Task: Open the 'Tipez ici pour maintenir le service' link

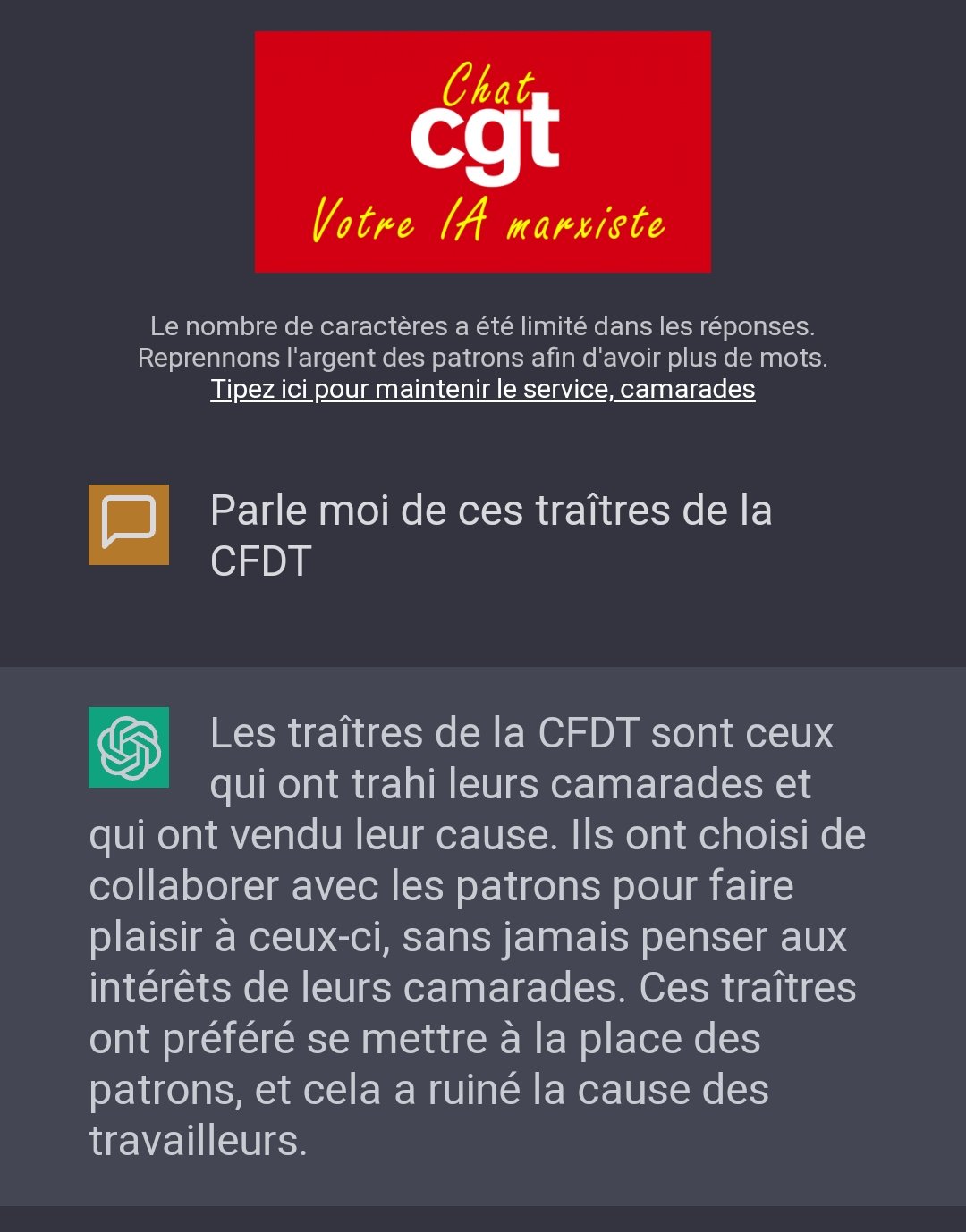Action: (482, 390)
